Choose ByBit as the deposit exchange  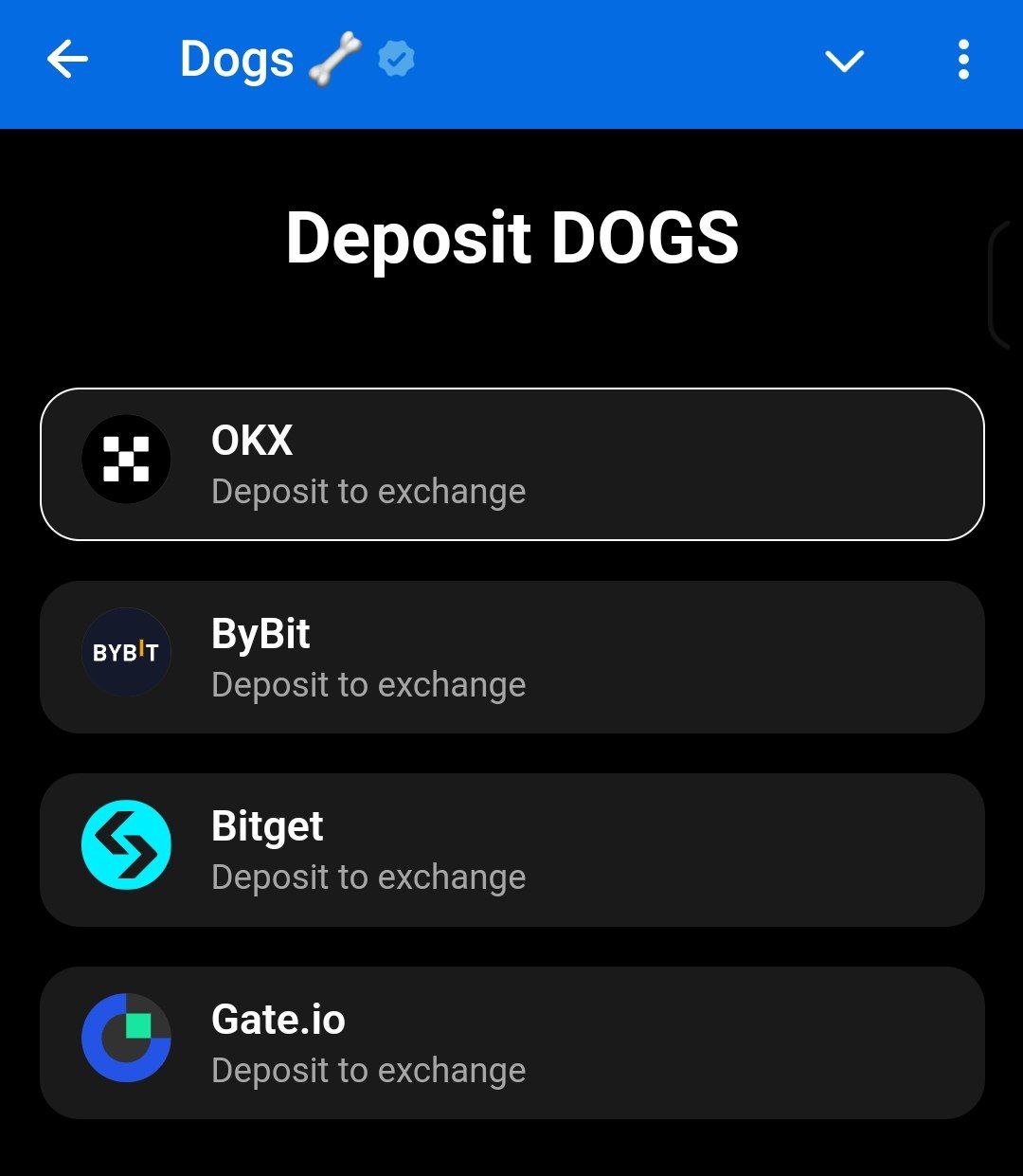pos(511,657)
